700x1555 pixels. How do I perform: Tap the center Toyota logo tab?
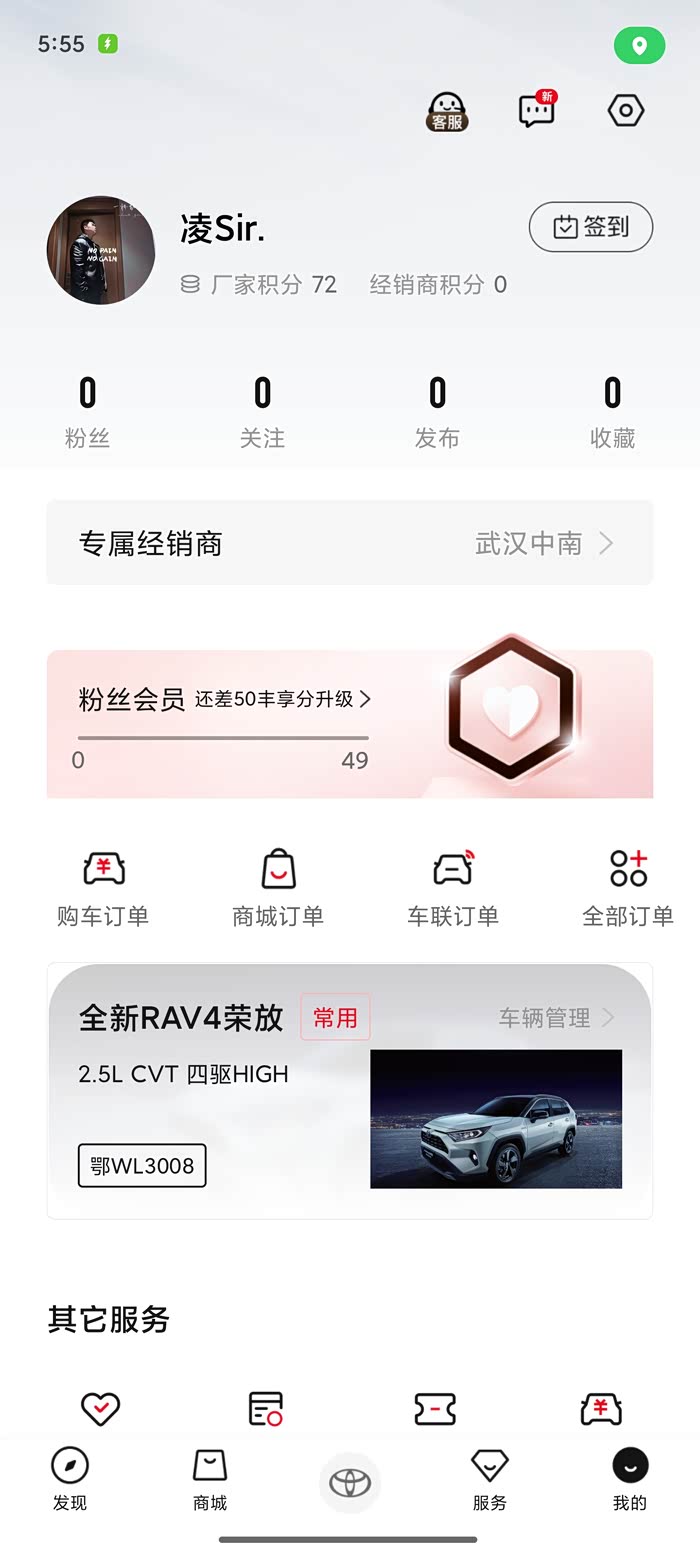click(x=350, y=1482)
